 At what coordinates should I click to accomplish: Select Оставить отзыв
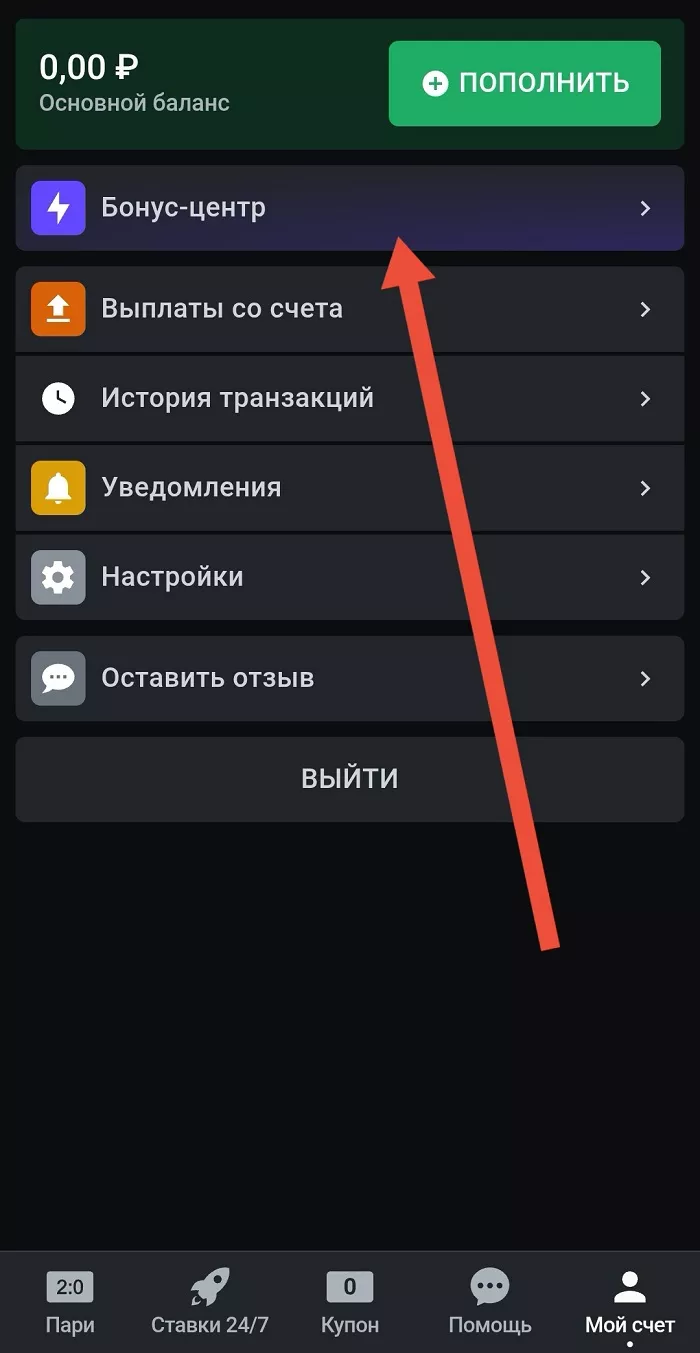coord(349,678)
